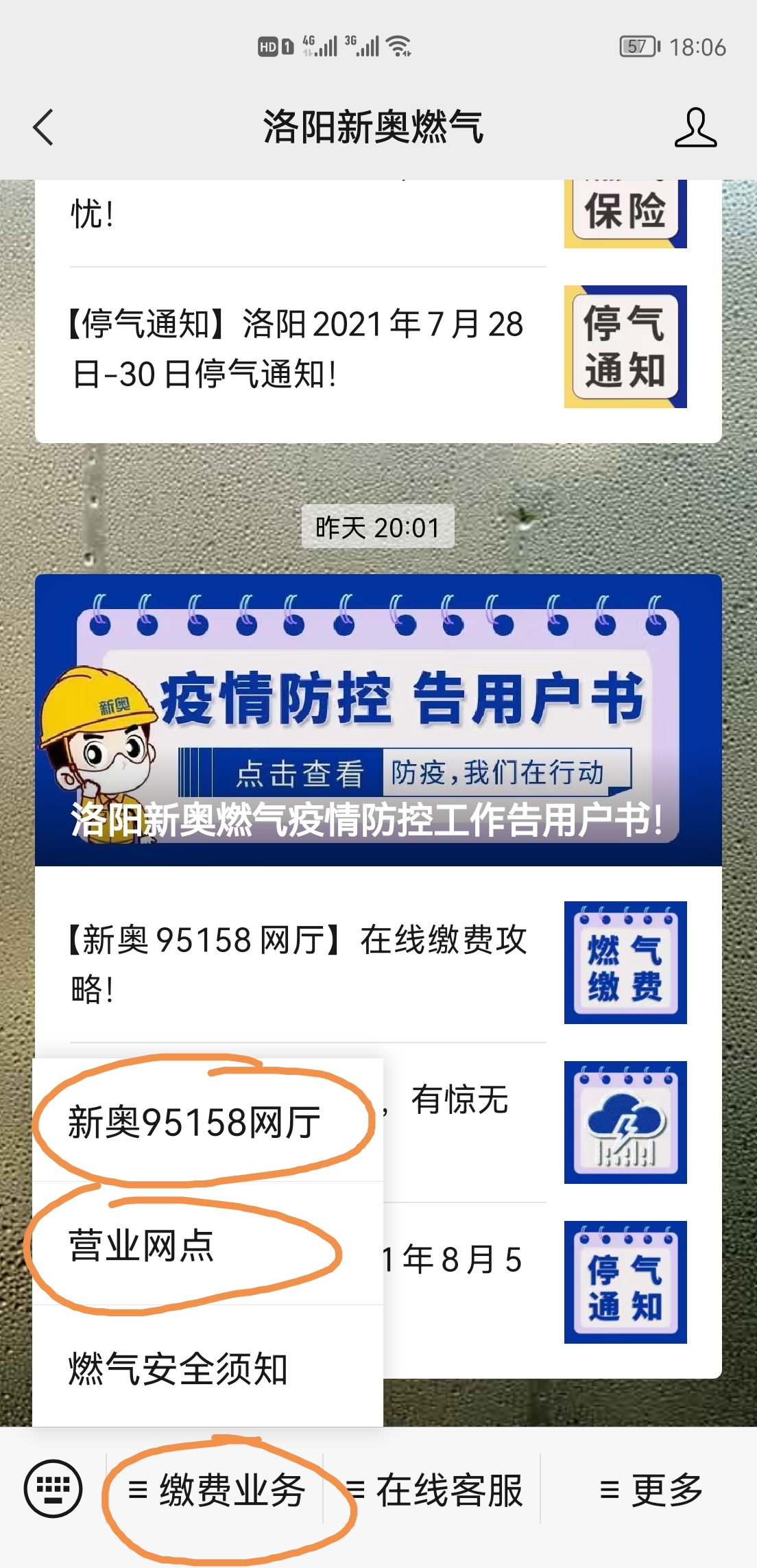
Task: Switch to keyboard input mode
Action: [x=53, y=1489]
